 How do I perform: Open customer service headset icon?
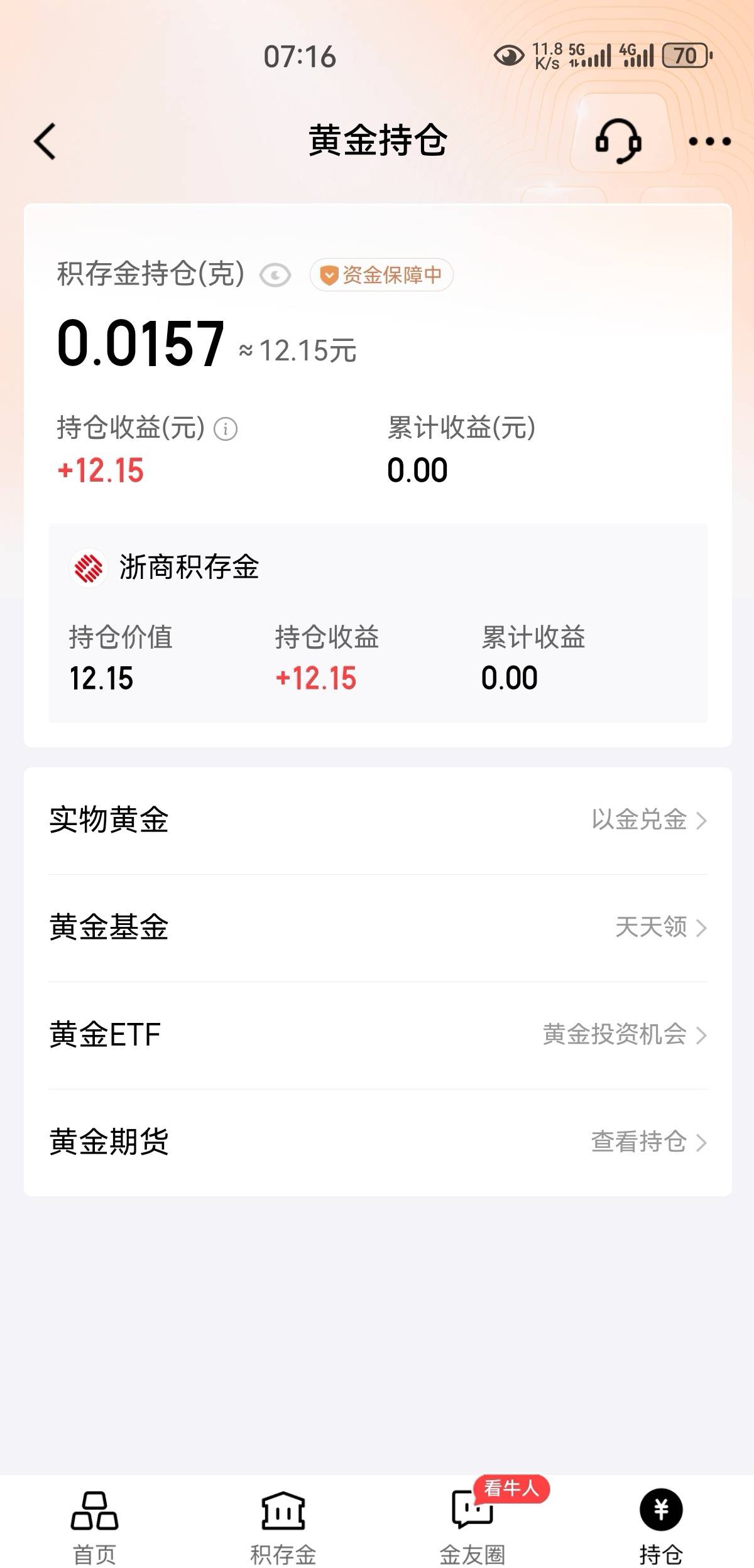pos(618,141)
